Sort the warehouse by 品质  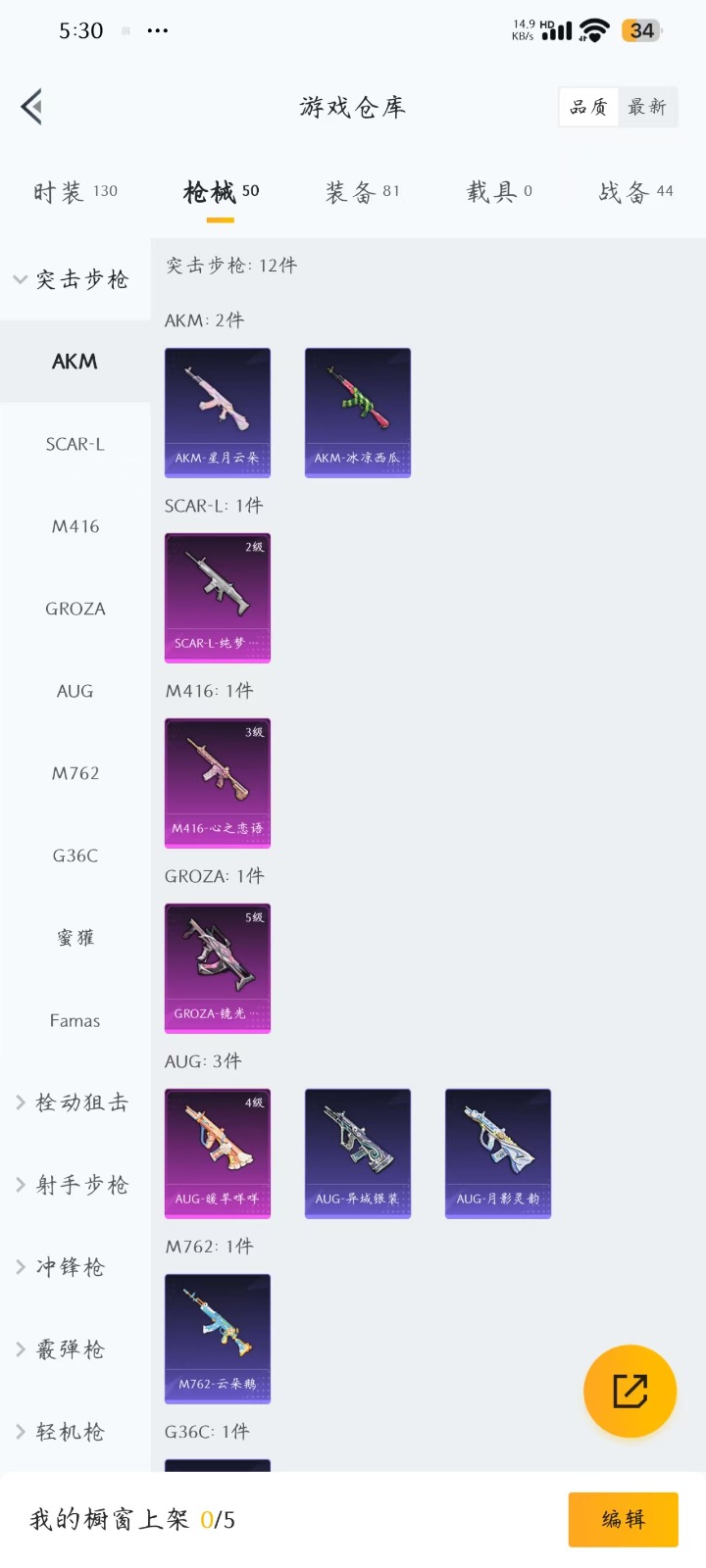589,107
